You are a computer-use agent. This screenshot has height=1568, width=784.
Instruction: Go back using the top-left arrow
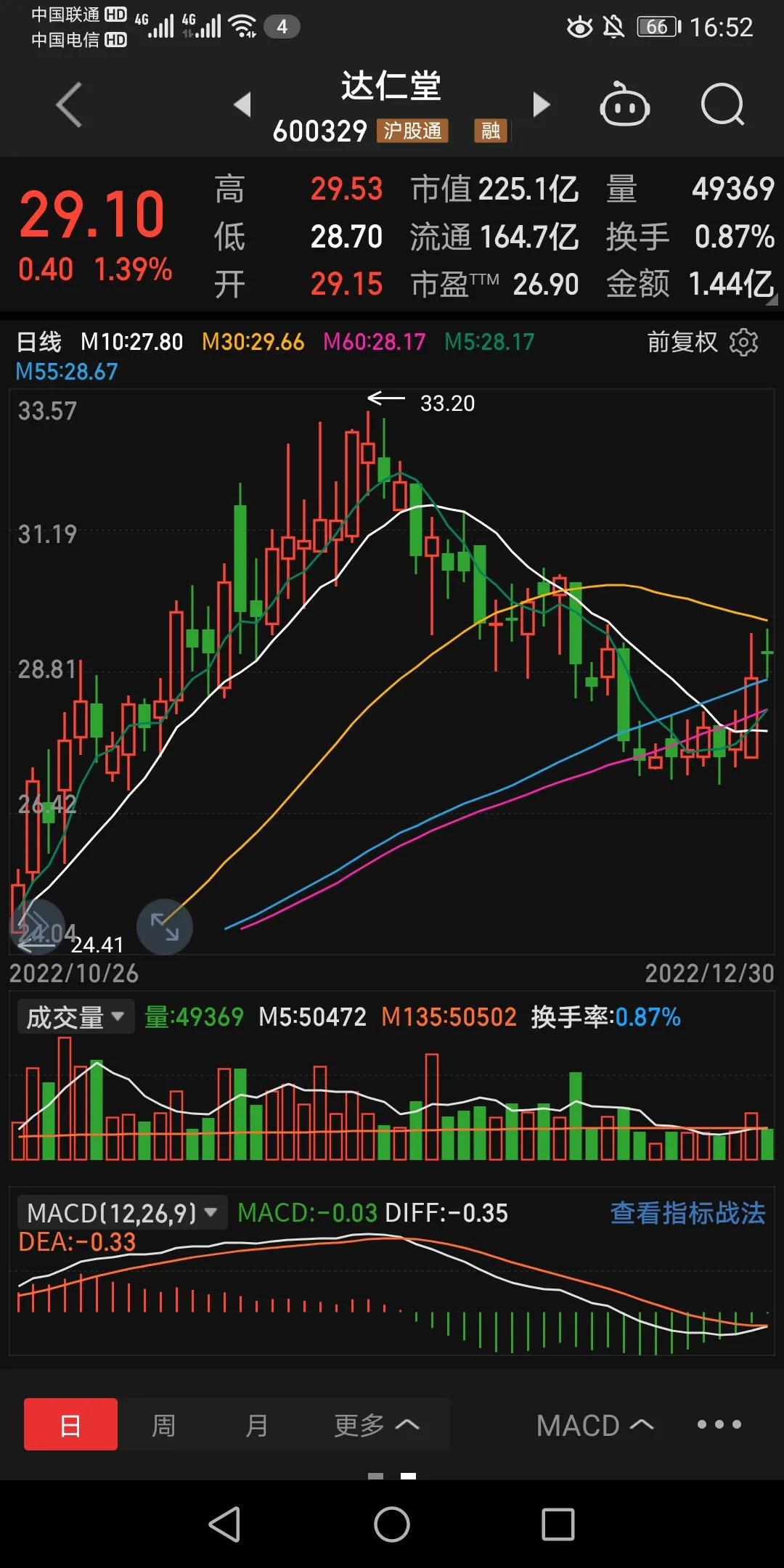69,105
